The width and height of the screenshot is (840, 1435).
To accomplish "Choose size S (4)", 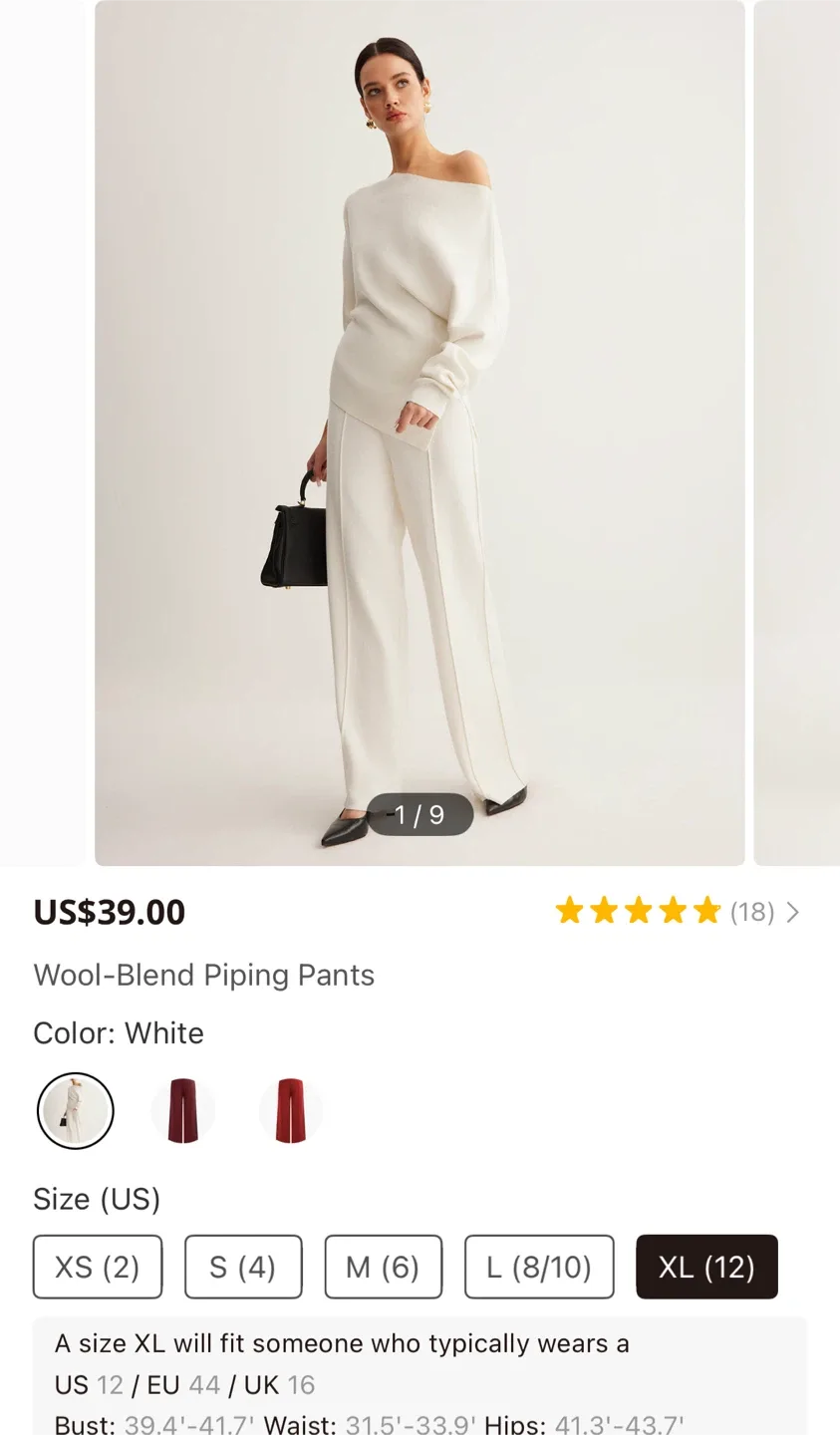I will [x=243, y=1267].
